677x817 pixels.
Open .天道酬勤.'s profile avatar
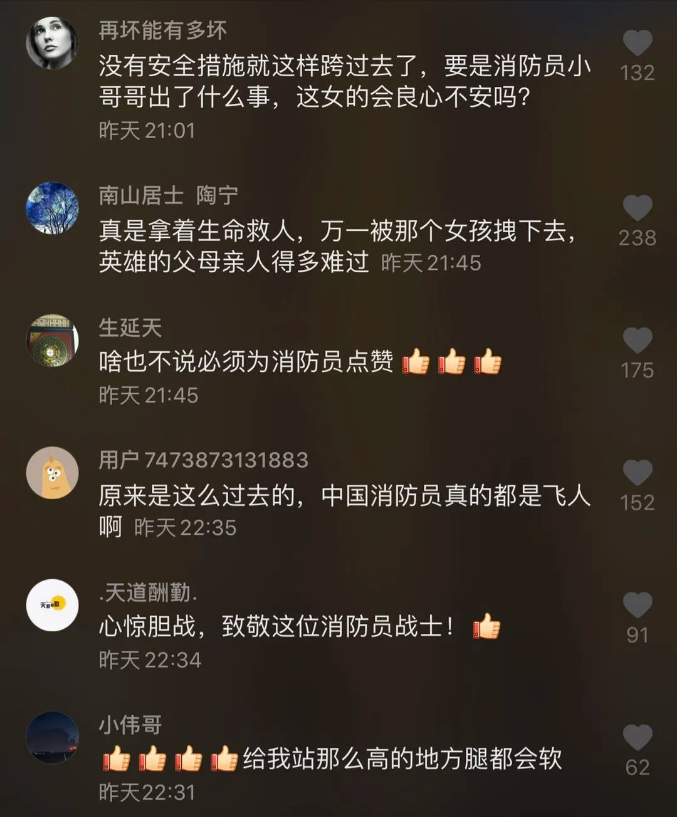pos(52,605)
